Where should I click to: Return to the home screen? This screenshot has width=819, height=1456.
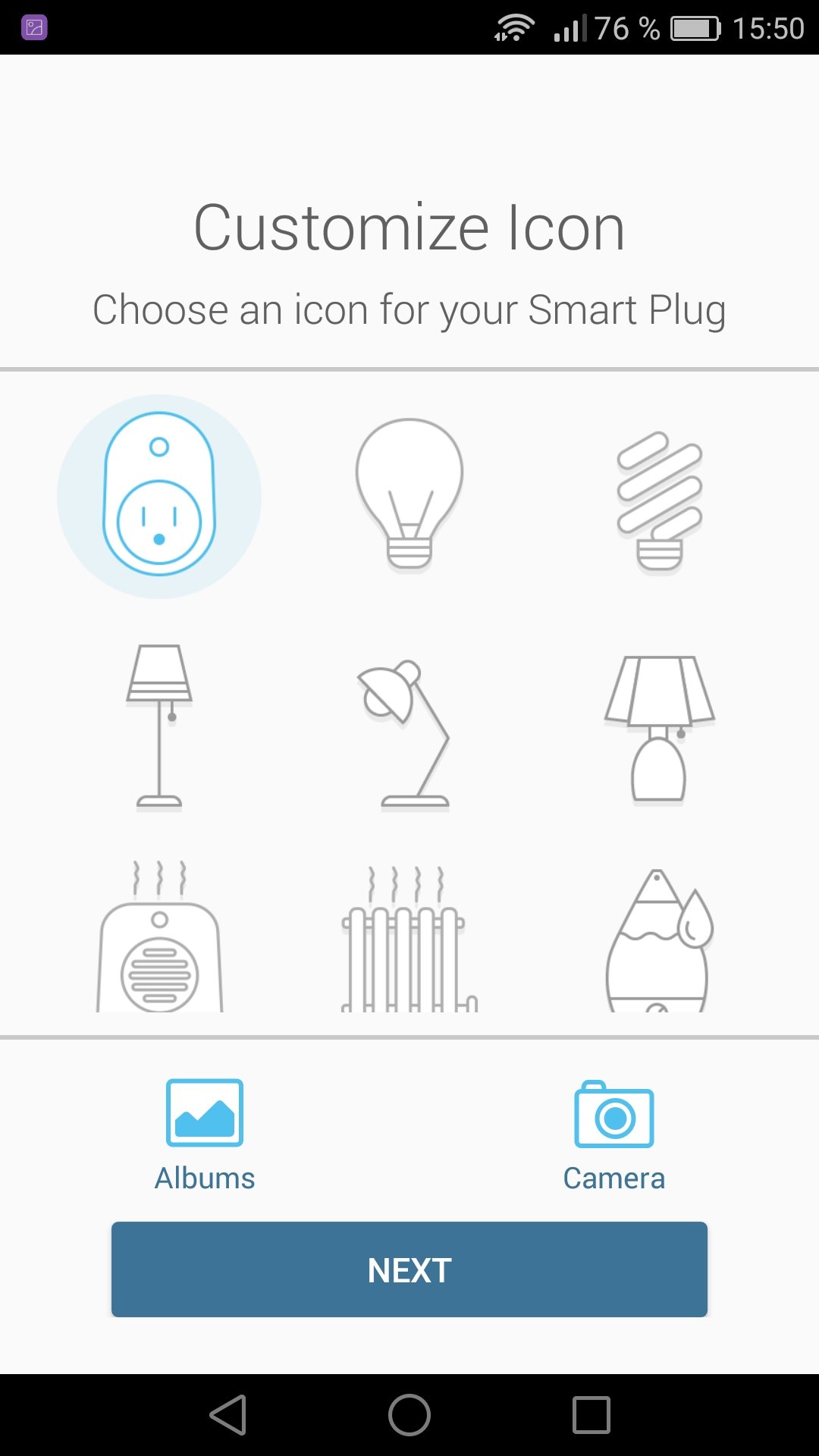(409, 1415)
